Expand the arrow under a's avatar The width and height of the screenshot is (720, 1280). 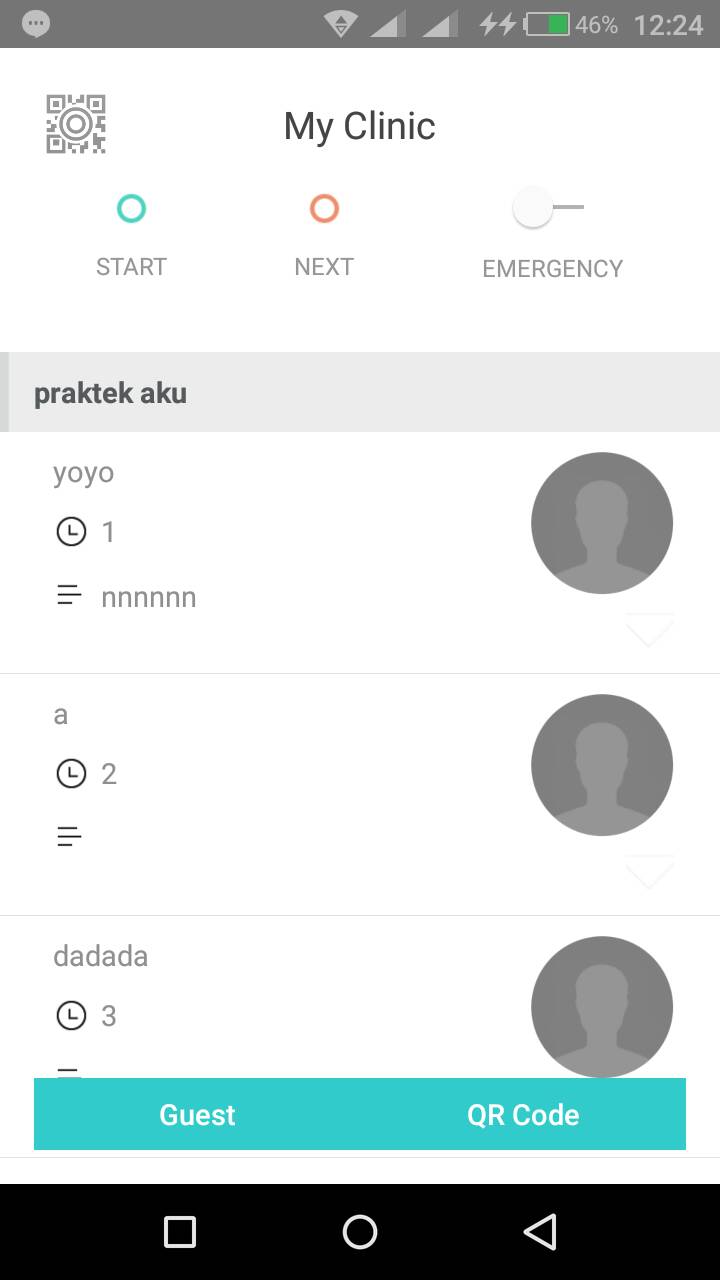649,872
